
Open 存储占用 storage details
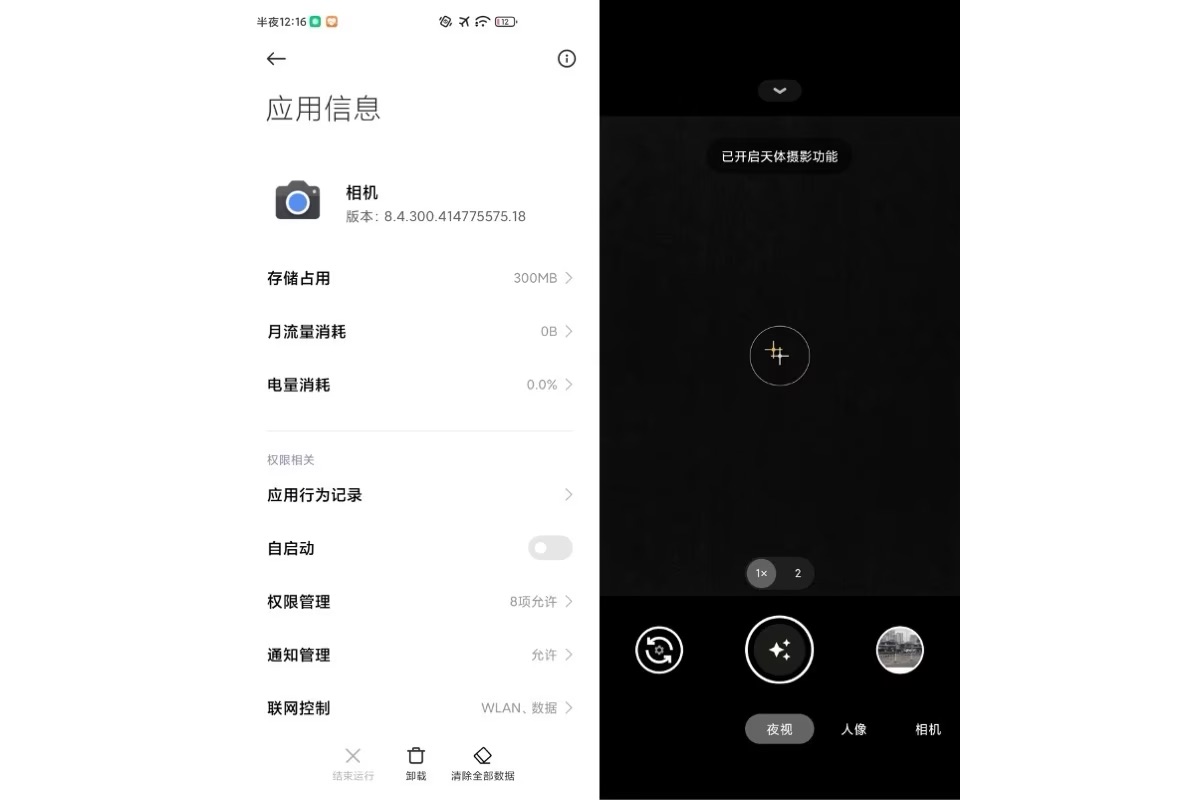420,278
